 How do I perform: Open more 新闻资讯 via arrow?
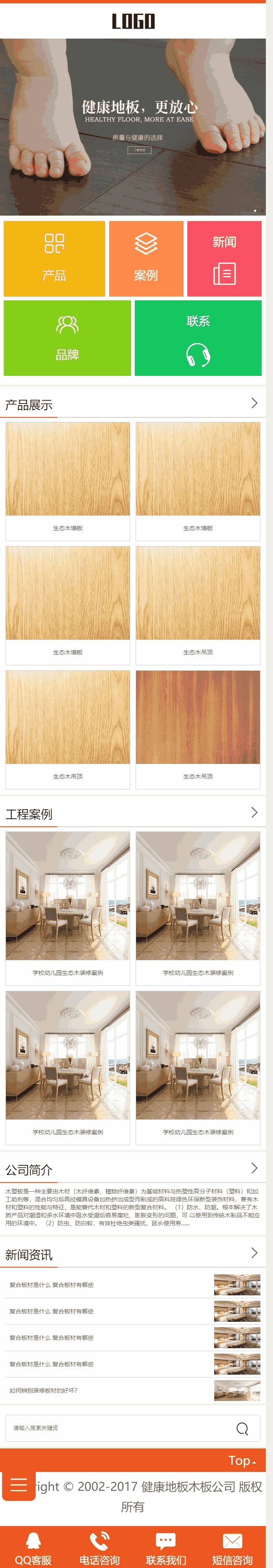tap(254, 1252)
